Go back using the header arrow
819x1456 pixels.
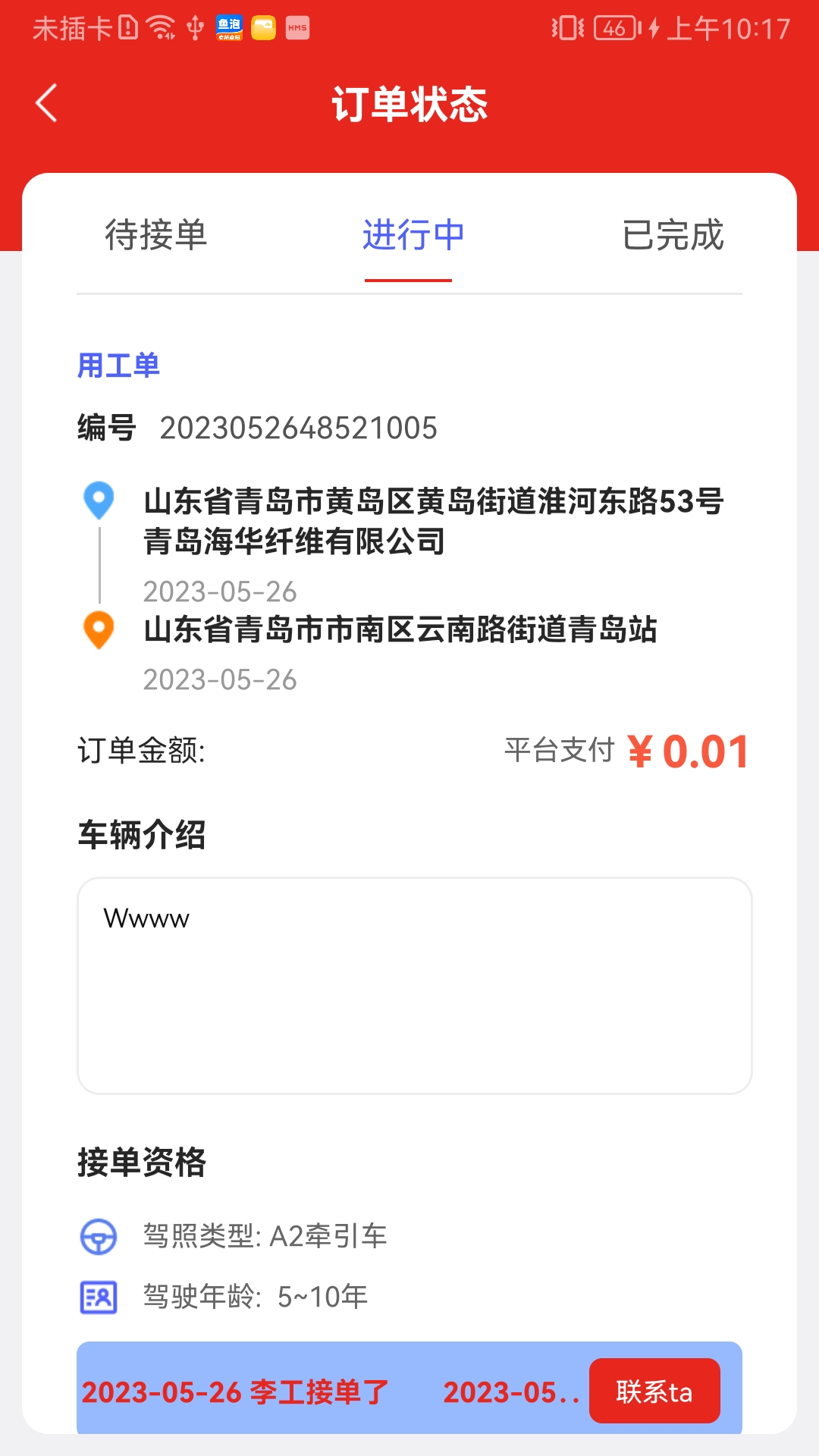click(x=47, y=103)
